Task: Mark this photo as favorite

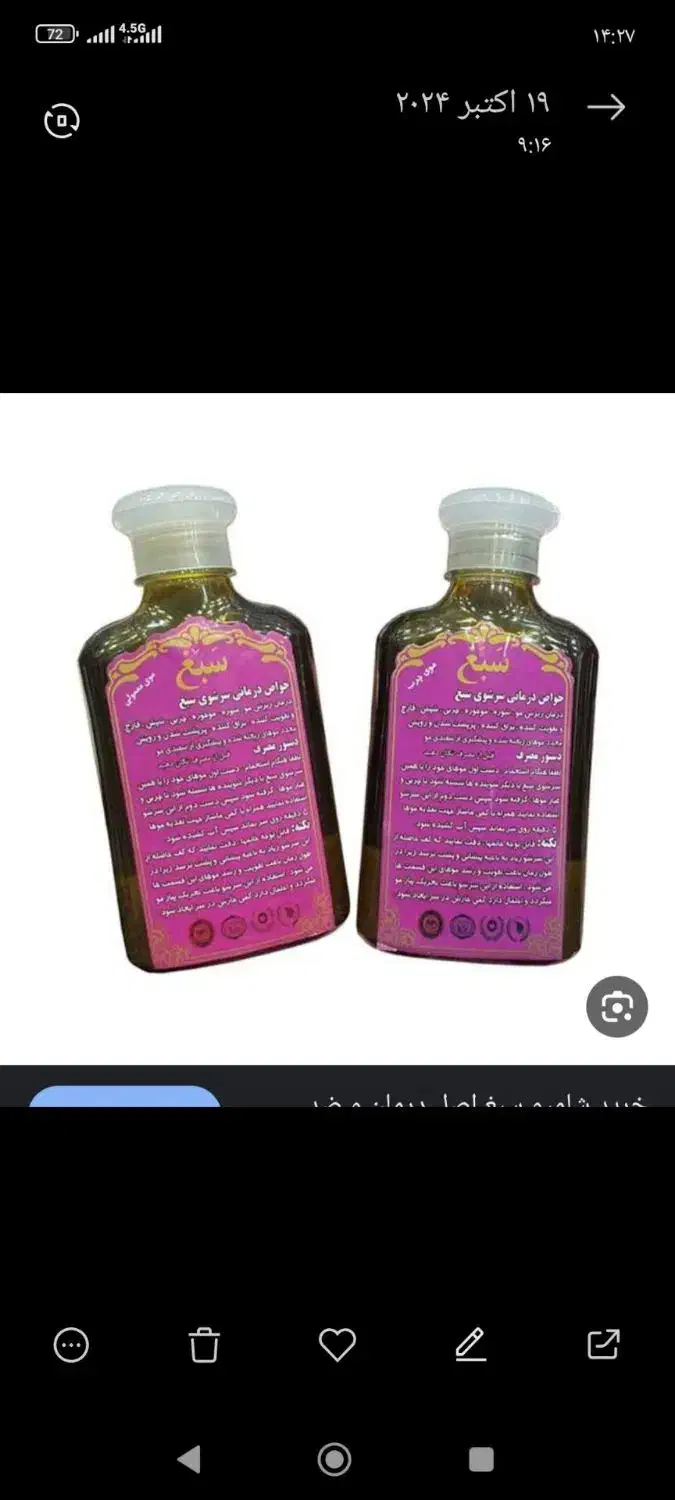Action: [x=337, y=1345]
